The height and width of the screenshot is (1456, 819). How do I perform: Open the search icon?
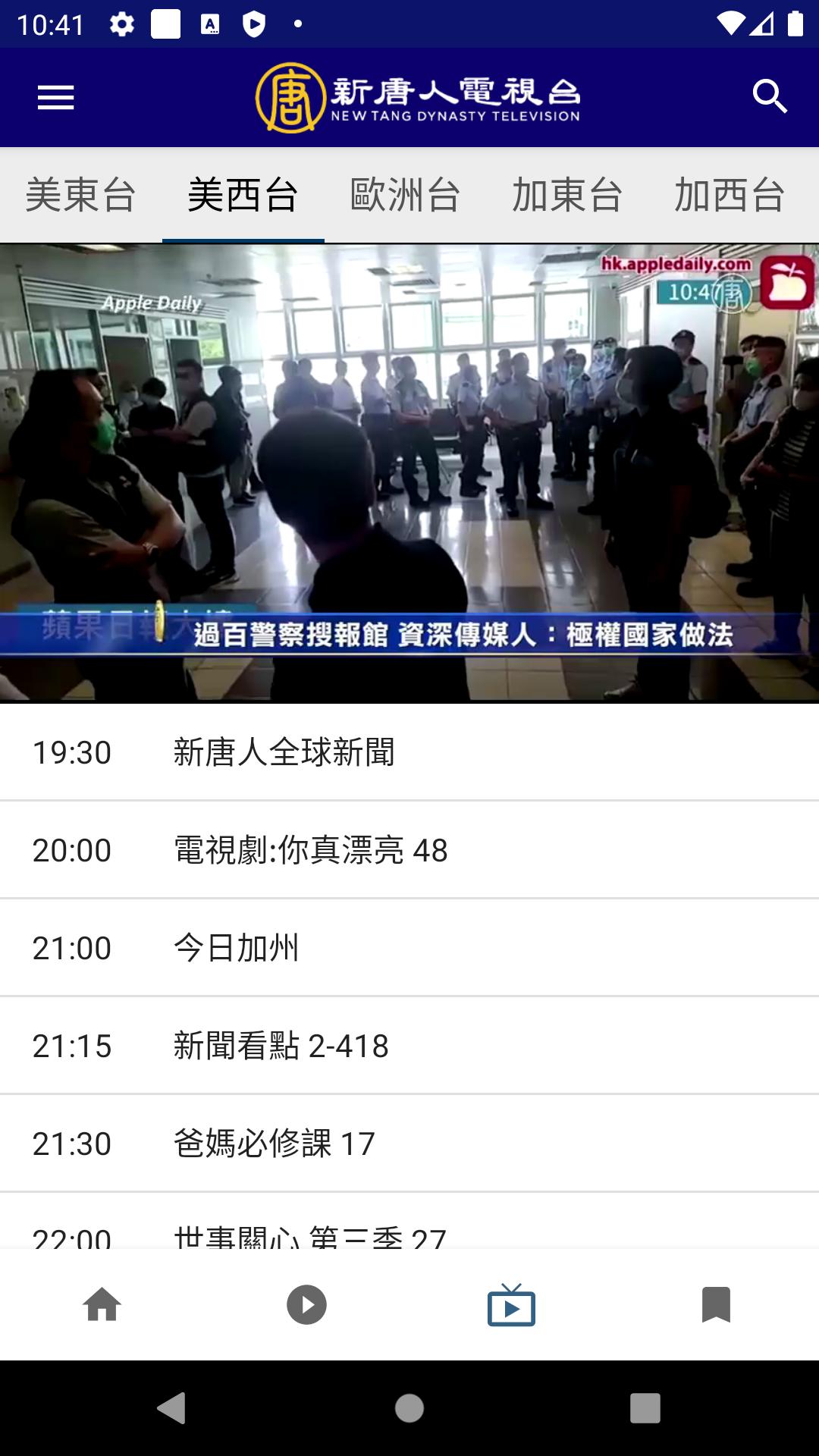pyautogui.click(x=770, y=97)
